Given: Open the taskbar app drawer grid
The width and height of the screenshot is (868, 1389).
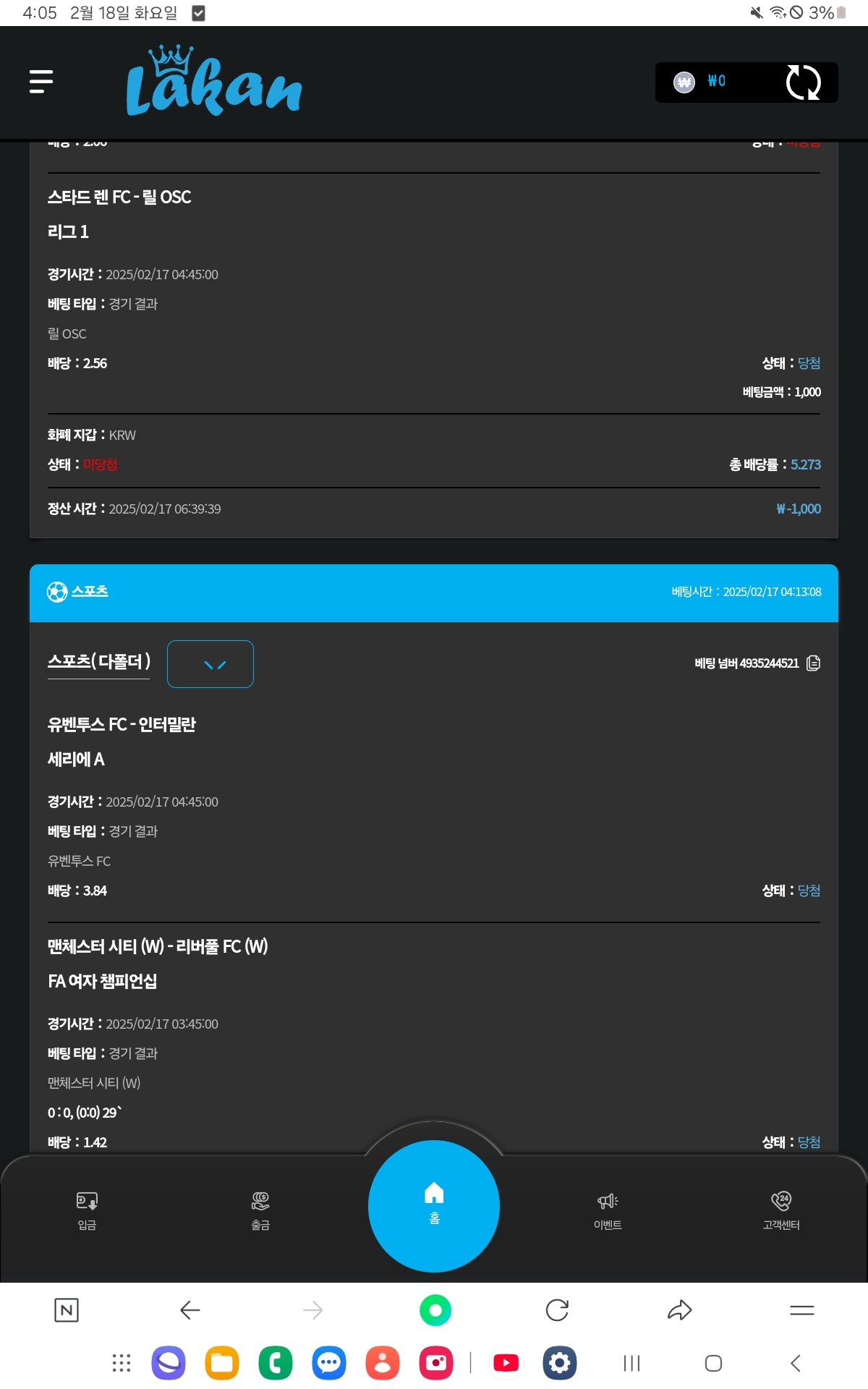Looking at the screenshot, I should tap(122, 1364).
